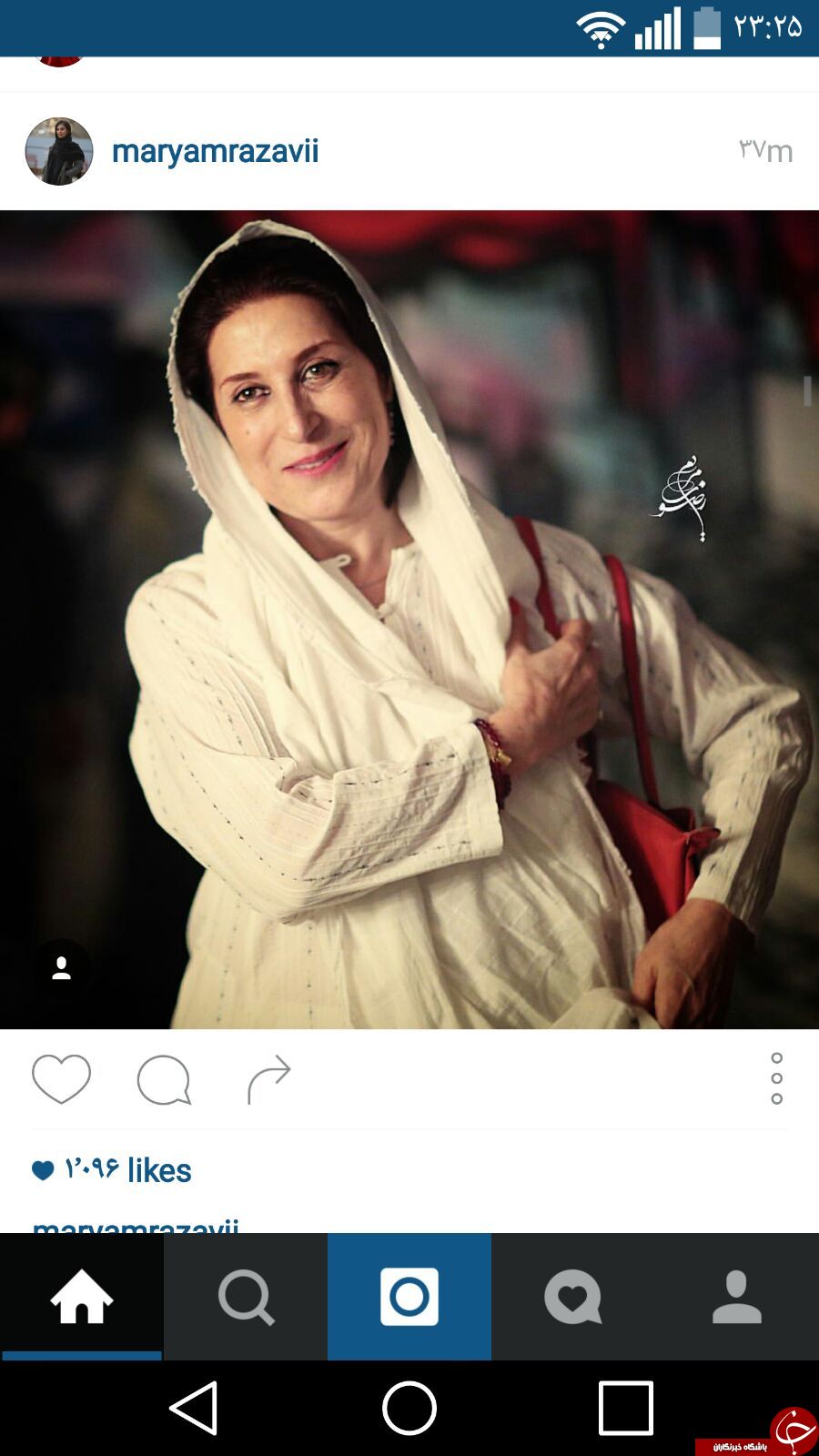Go back with the system back button

coord(194,1408)
